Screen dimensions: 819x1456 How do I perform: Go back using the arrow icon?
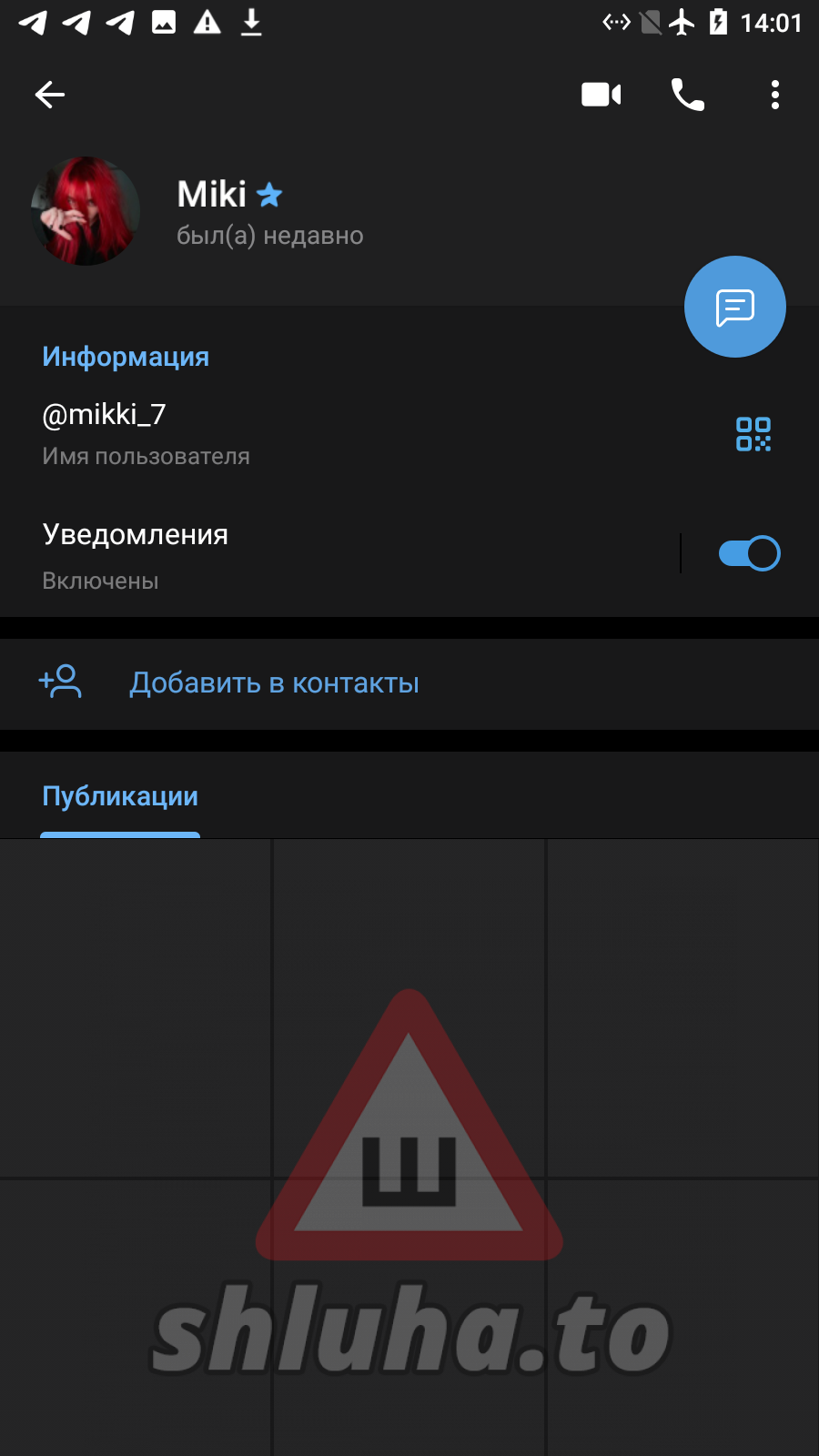click(x=50, y=95)
